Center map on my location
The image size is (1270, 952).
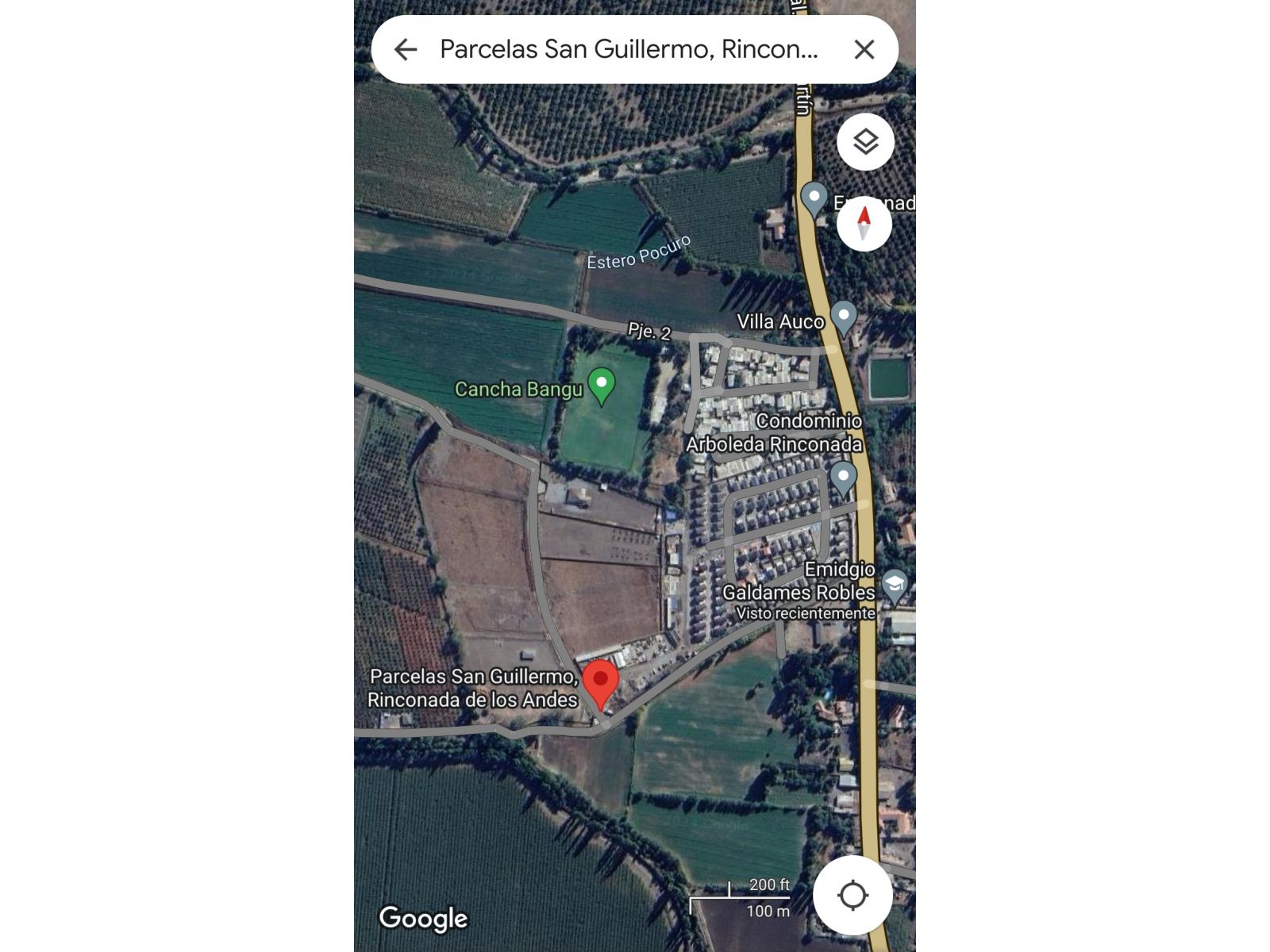pyautogui.click(x=852, y=895)
